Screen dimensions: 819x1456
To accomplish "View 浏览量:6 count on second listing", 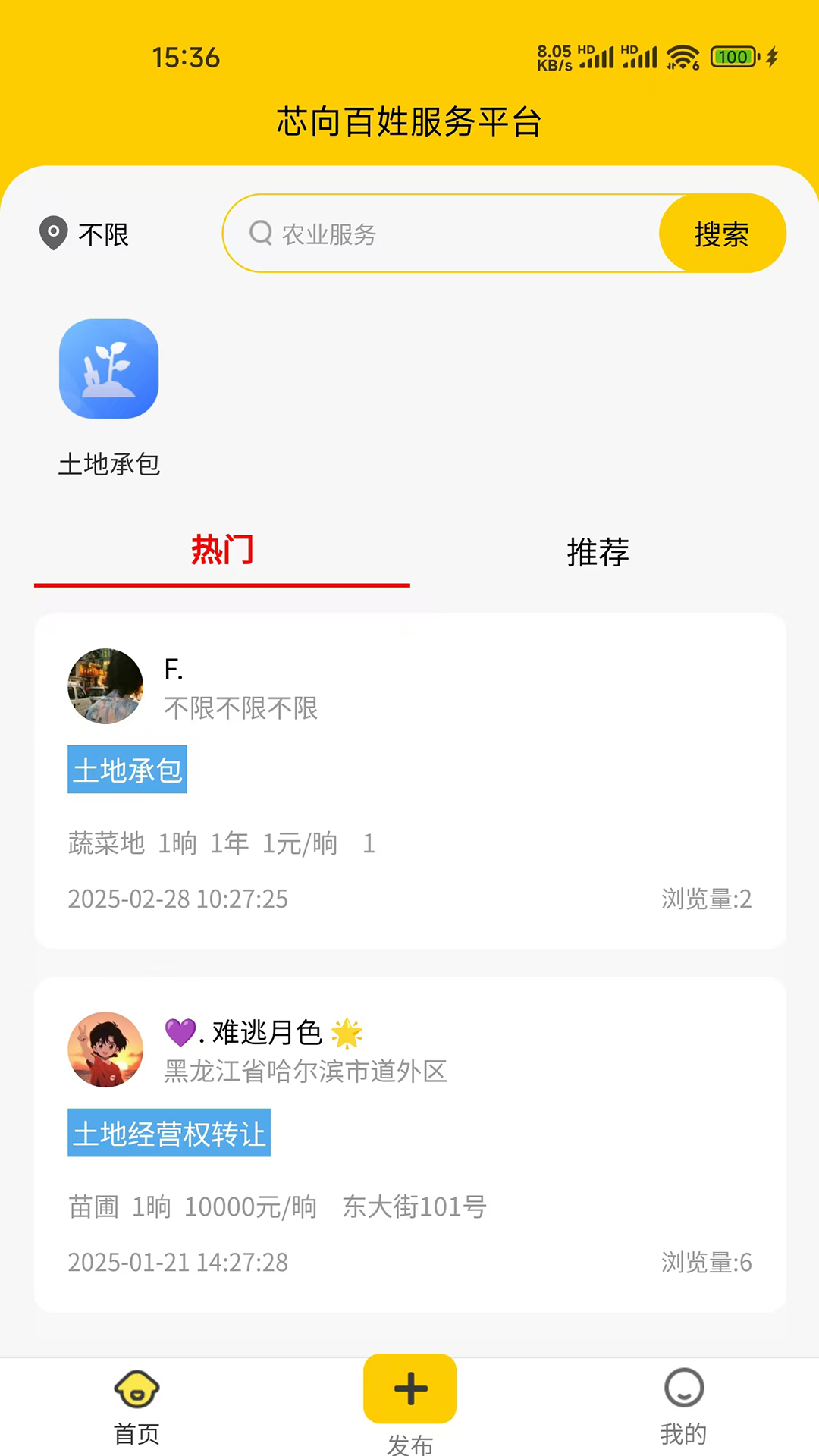I will 706,1262.
